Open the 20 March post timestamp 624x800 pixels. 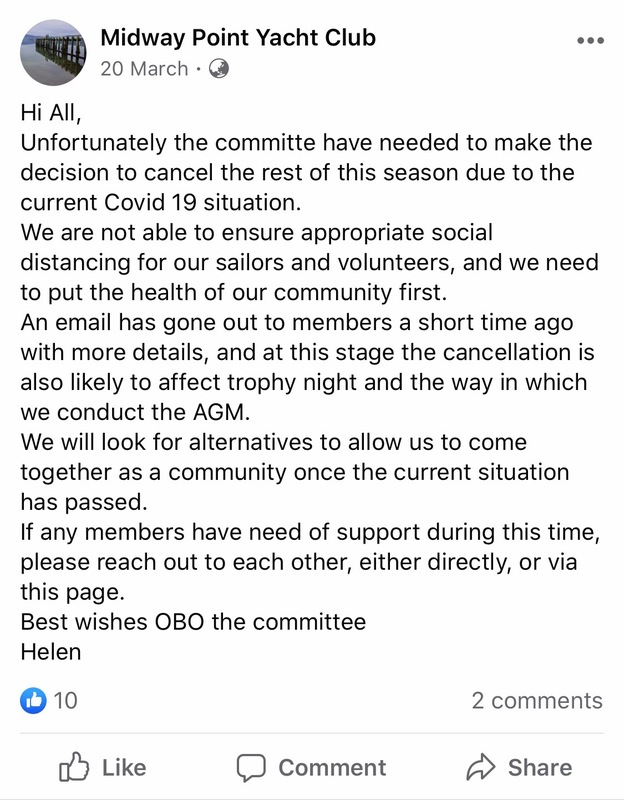click(144, 69)
